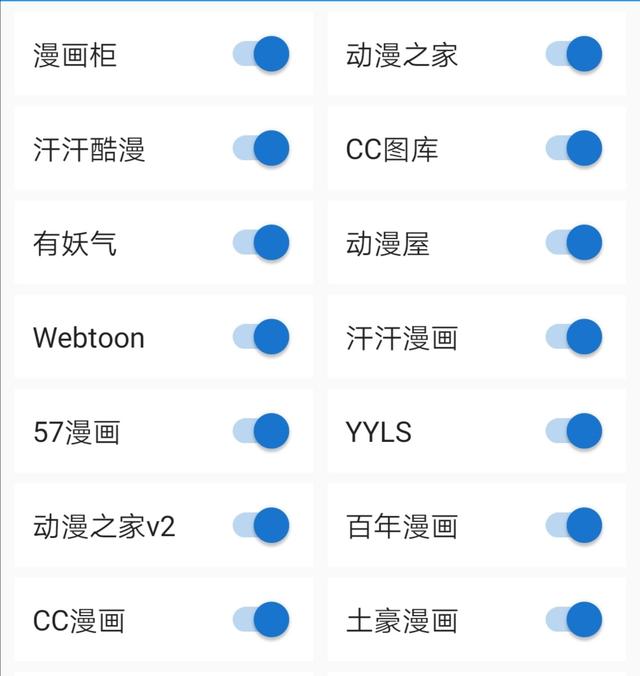
Task: Turn off the YYLS switch
Action: pyautogui.click(x=575, y=432)
